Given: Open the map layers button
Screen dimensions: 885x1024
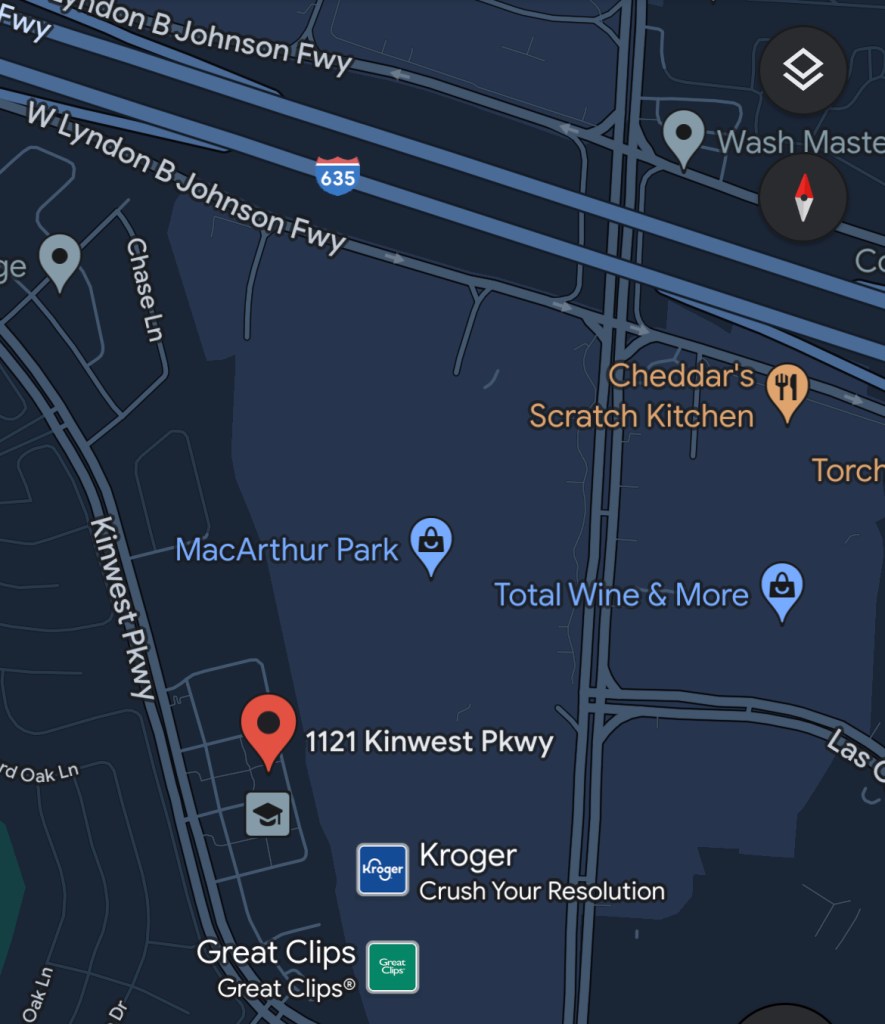Looking at the screenshot, I should [x=803, y=70].
